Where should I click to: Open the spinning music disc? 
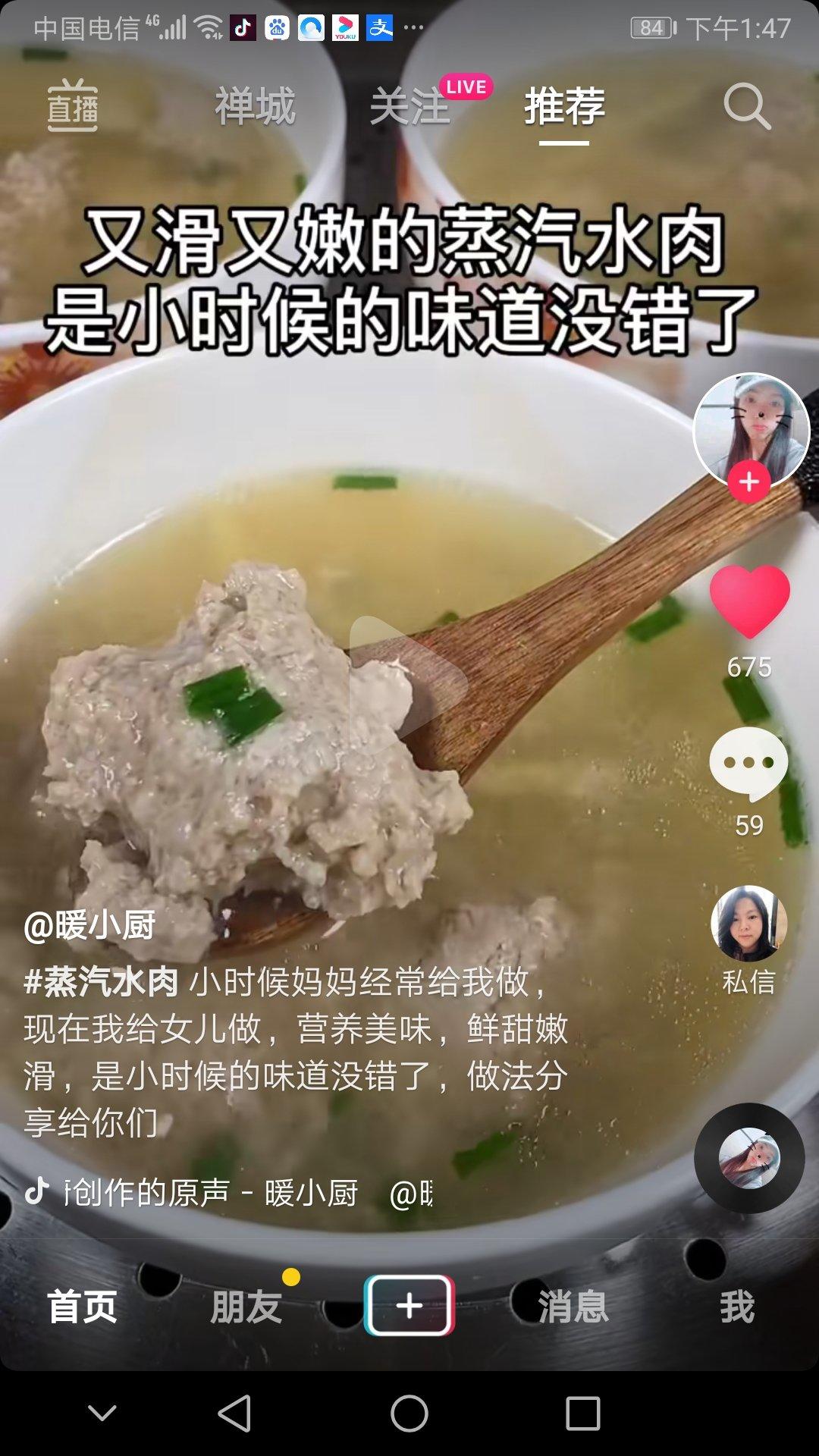[x=749, y=1159]
